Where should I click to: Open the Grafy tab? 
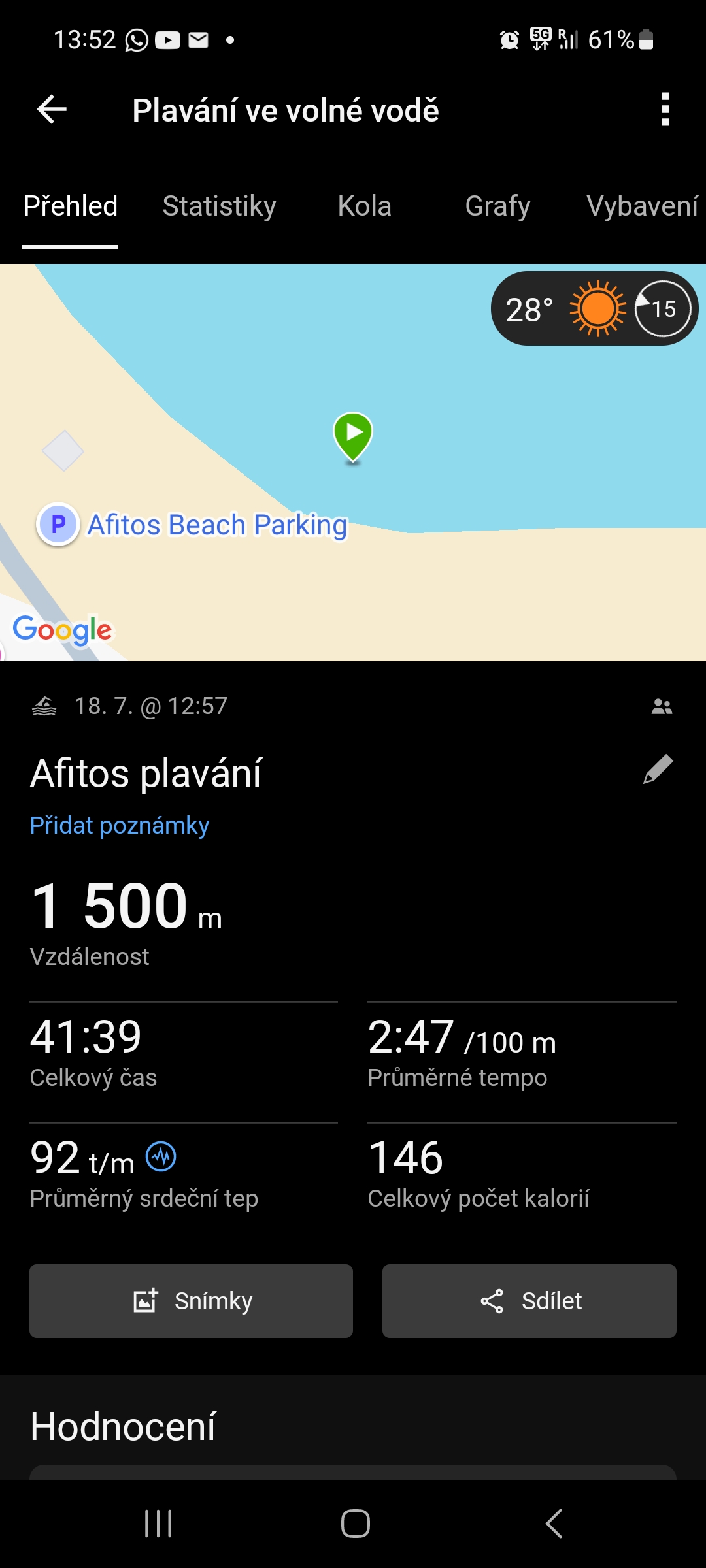point(497,206)
